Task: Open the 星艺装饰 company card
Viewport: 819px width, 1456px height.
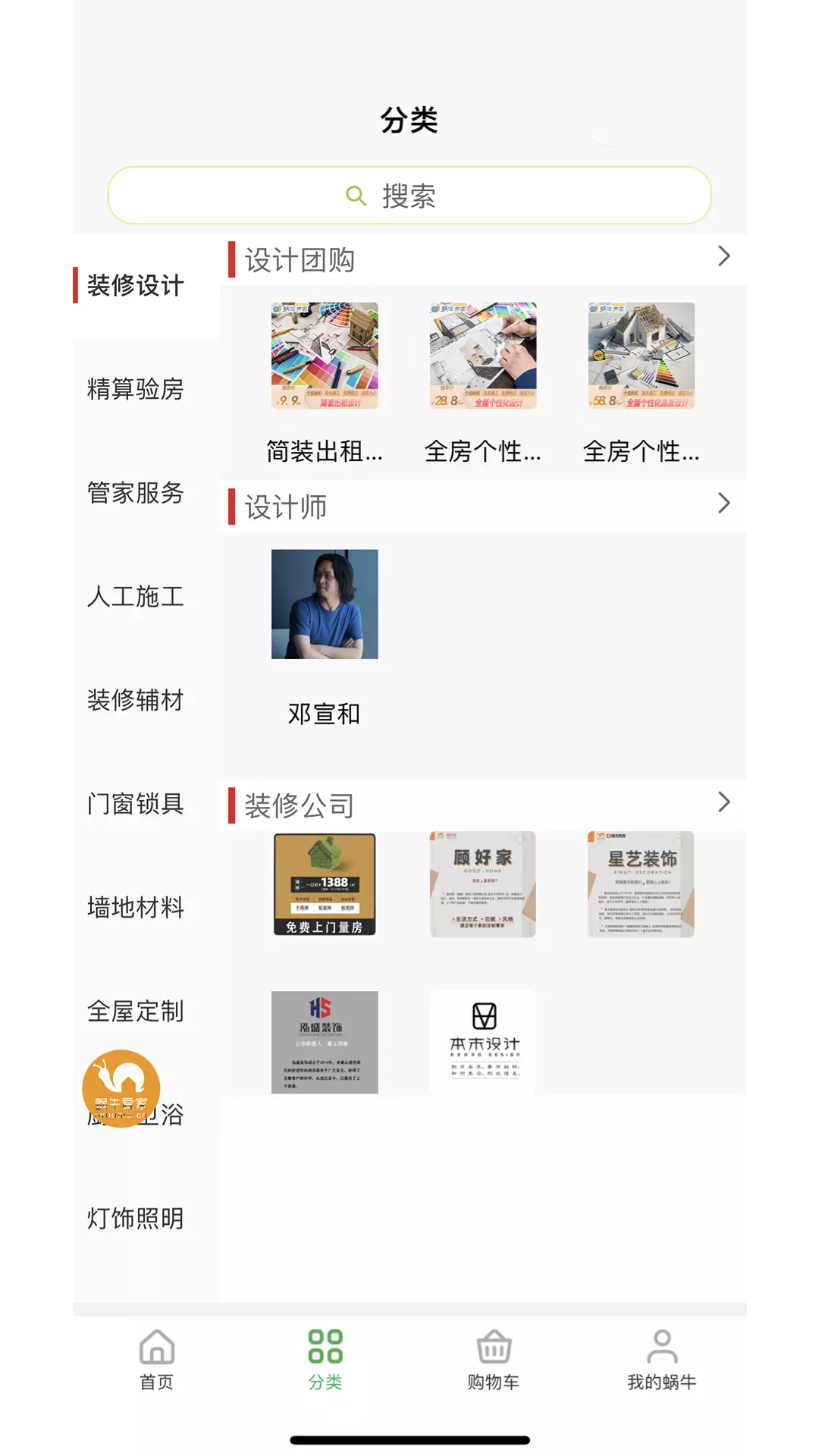Action: tap(641, 884)
